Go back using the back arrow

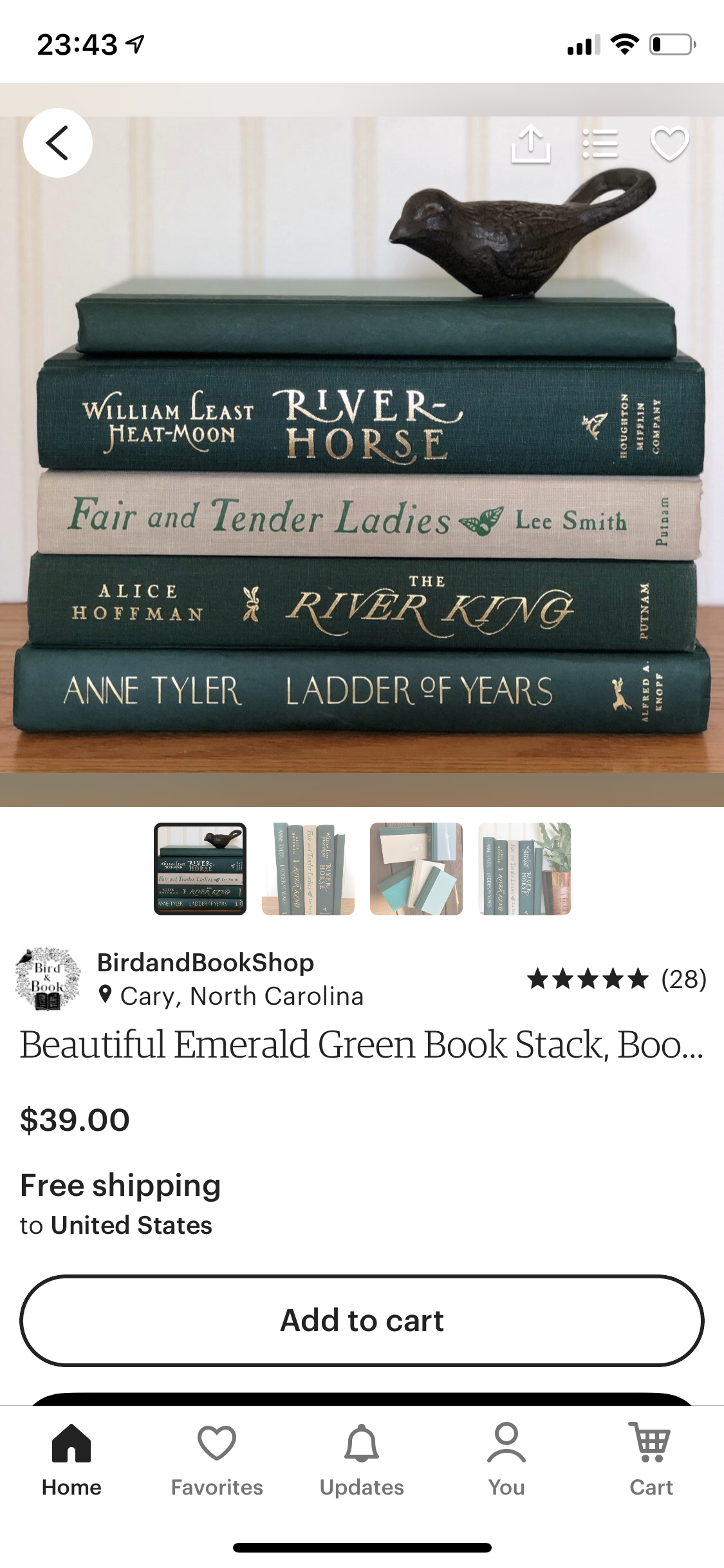[57, 143]
